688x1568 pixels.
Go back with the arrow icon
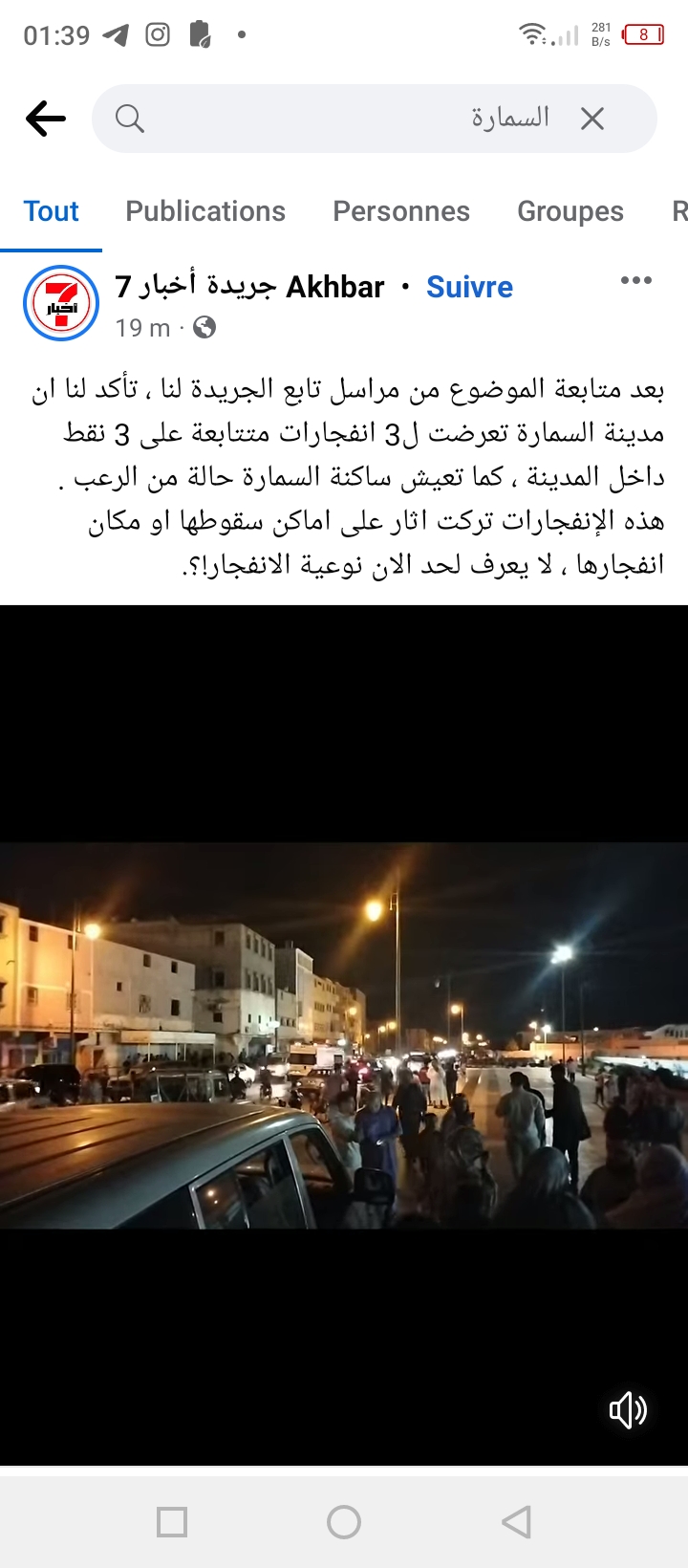click(x=45, y=119)
